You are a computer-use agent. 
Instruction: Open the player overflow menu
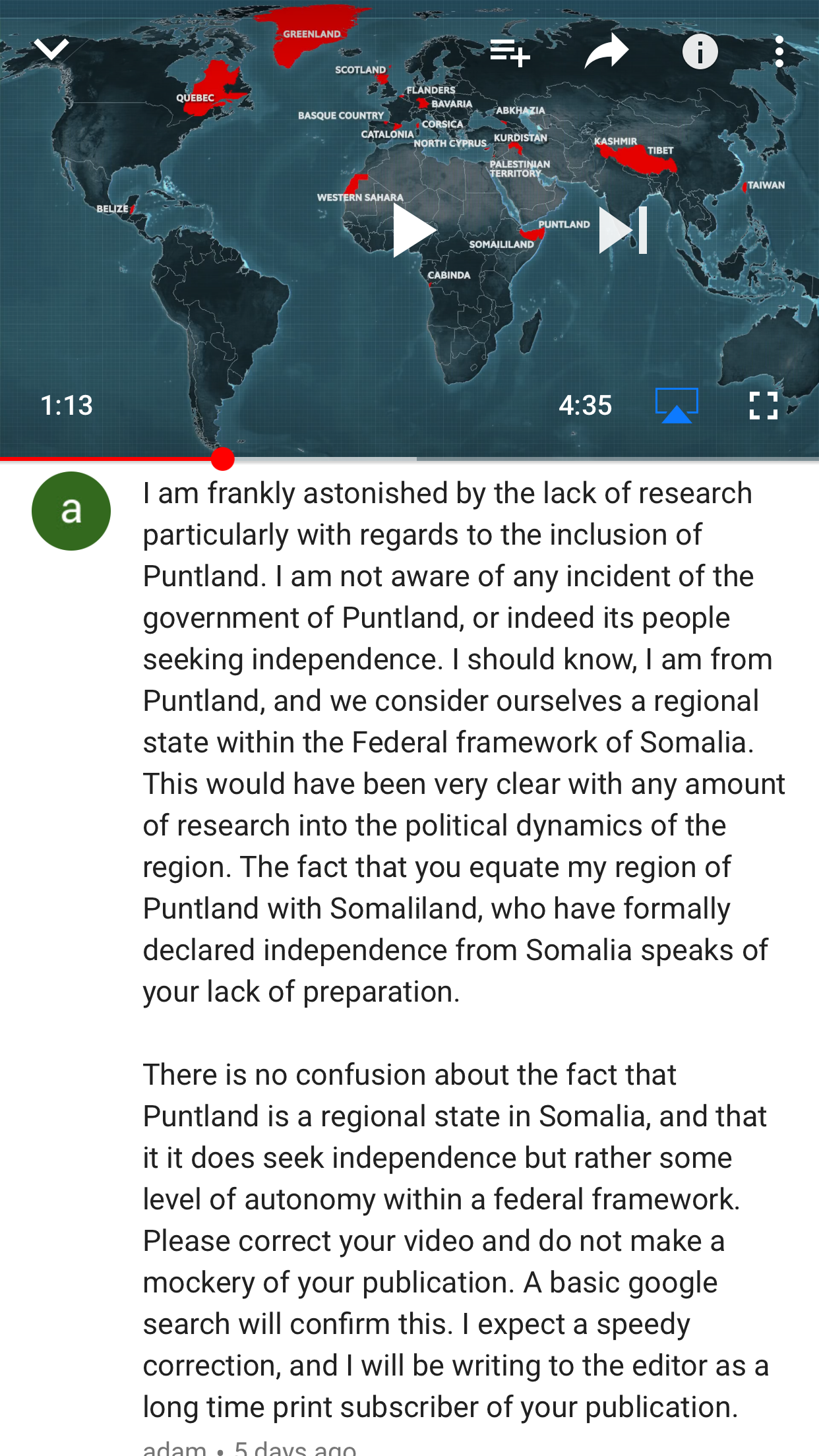click(x=779, y=51)
